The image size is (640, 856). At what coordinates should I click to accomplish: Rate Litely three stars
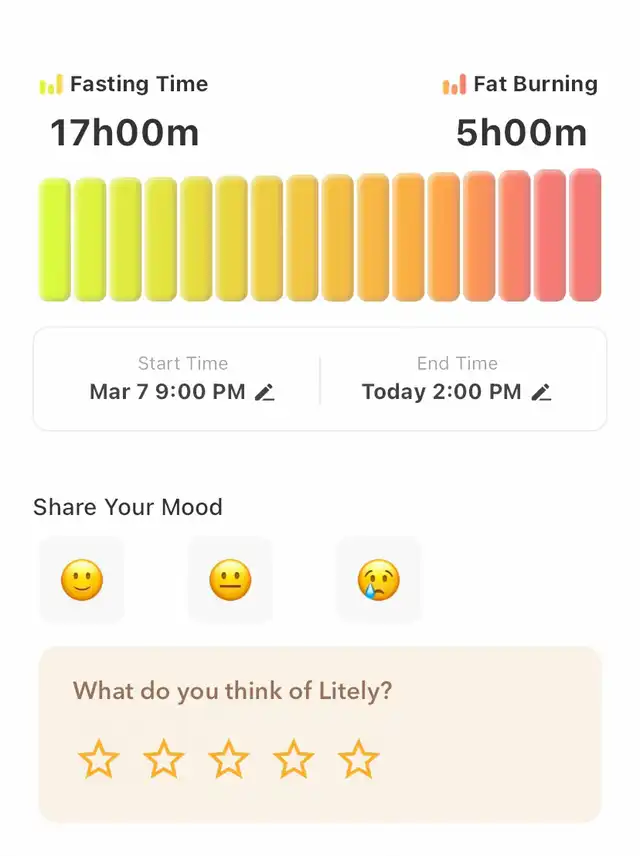pyautogui.click(x=229, y=760)
